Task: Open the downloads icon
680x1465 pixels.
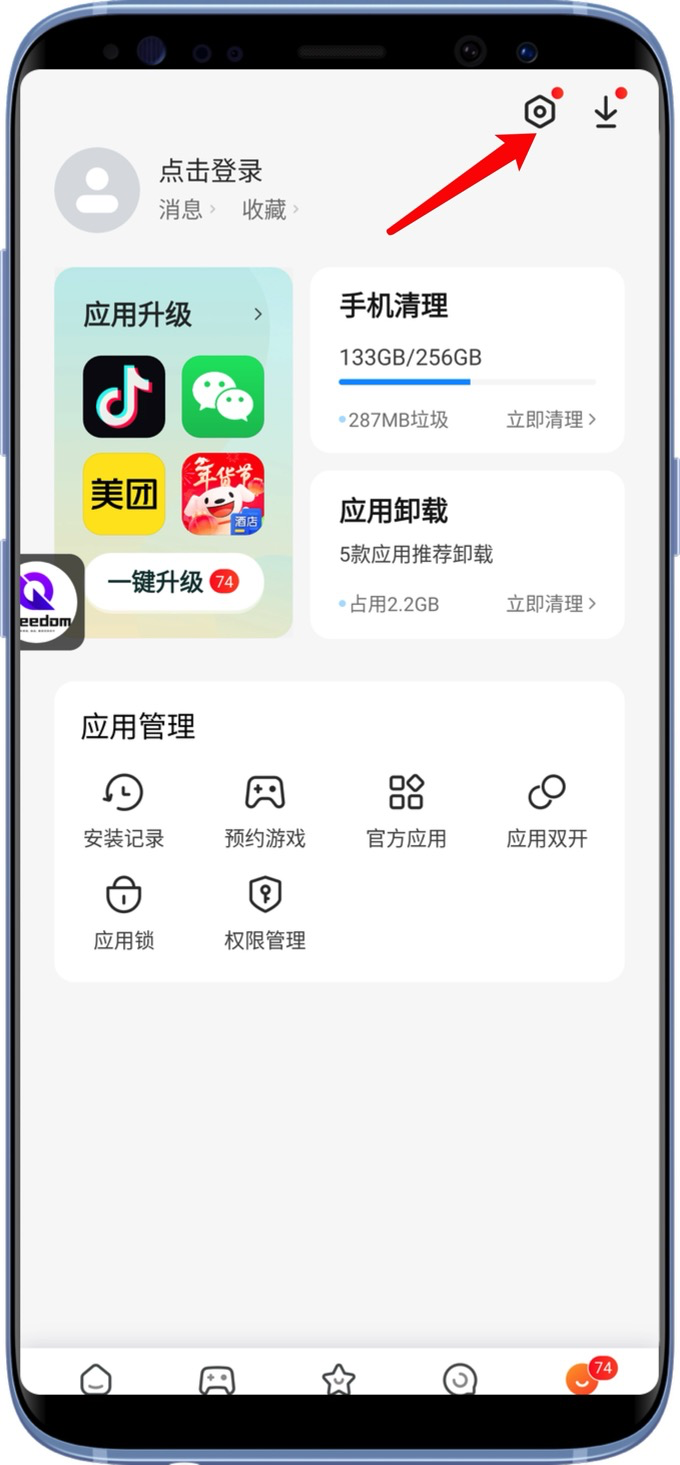Action: tap(606, 112)
